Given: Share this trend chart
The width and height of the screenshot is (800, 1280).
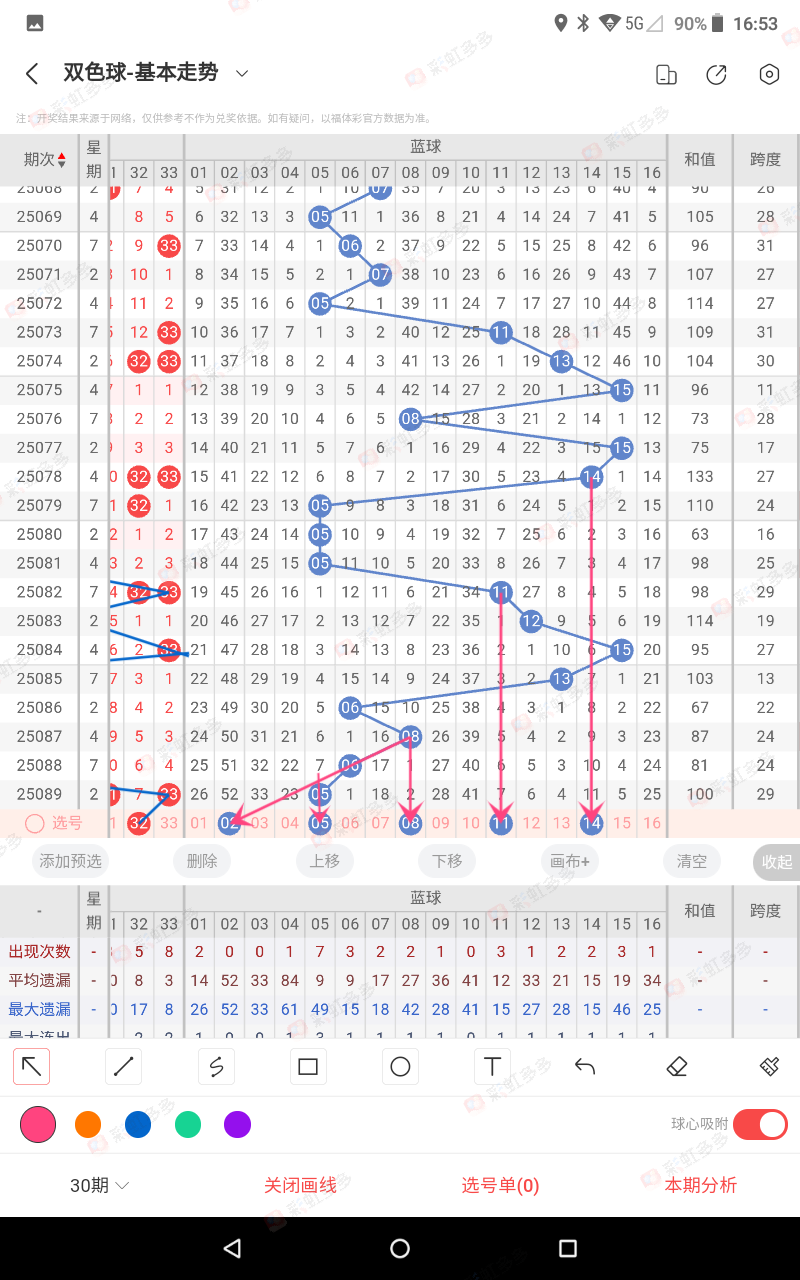Looking at the screenshot, I should (x=716, y=74).
